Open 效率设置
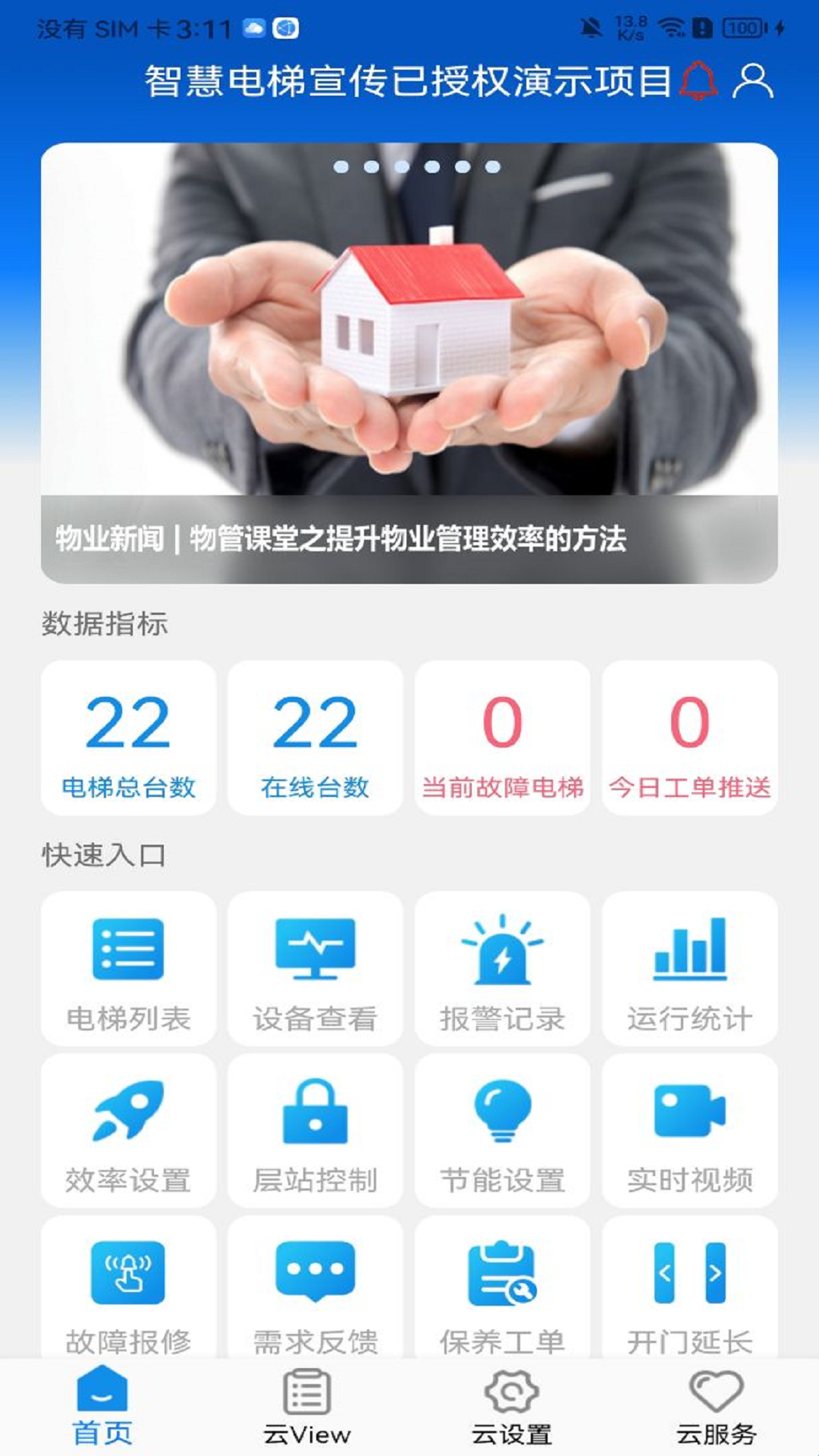This screenshot has height=1456, width=819. pos(128,1130)
